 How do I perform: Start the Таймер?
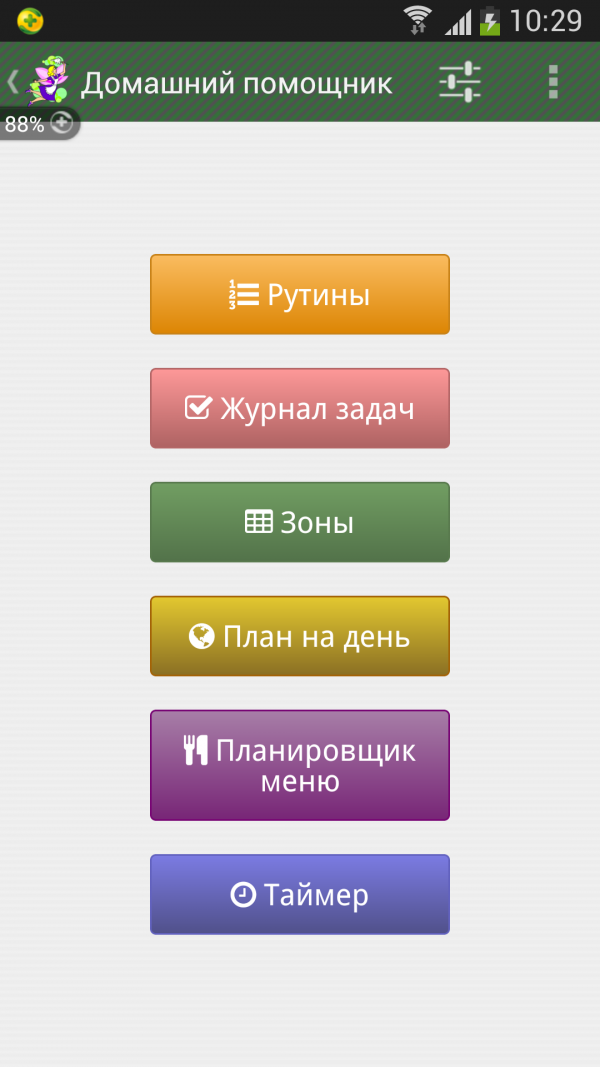coord(300,894)
